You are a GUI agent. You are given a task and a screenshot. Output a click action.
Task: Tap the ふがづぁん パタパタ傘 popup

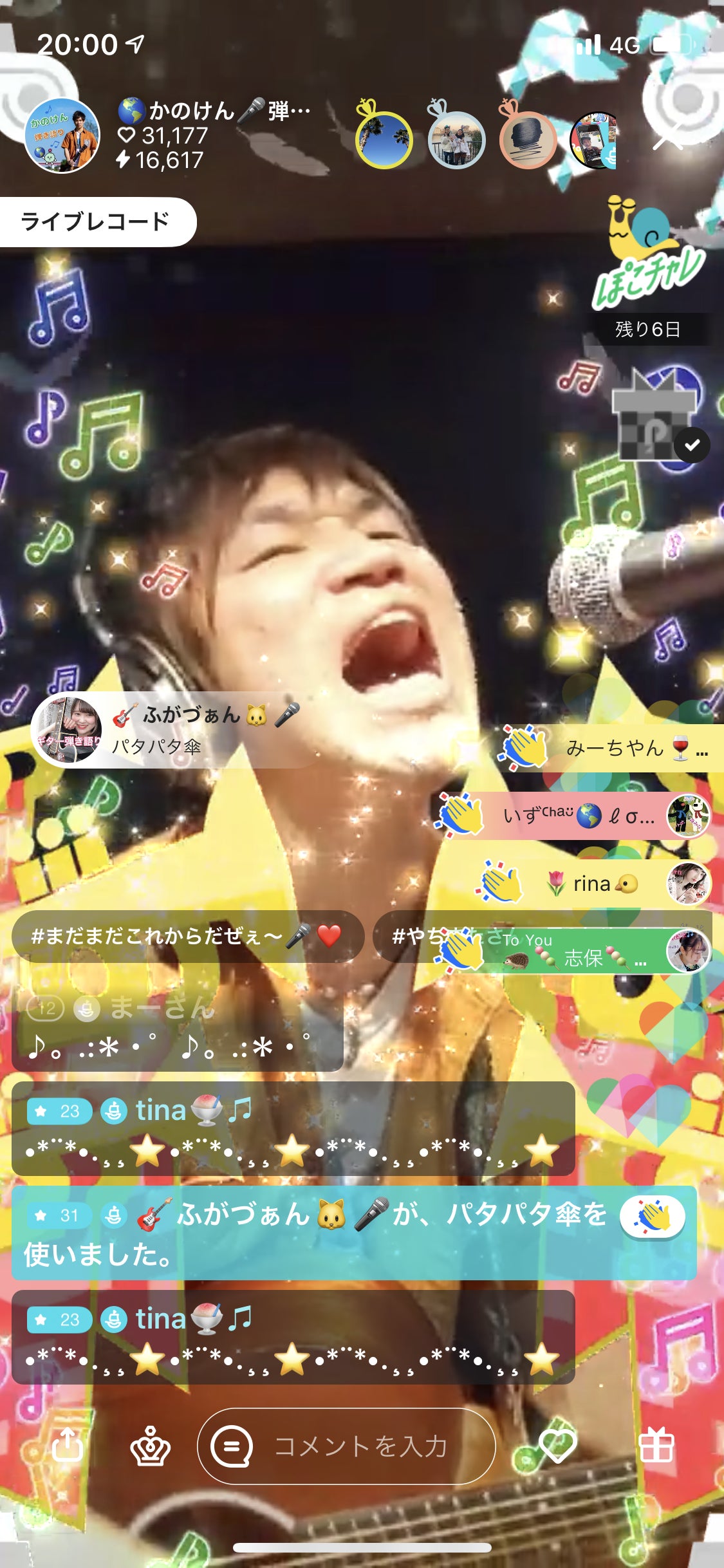[x=174, y=730]
